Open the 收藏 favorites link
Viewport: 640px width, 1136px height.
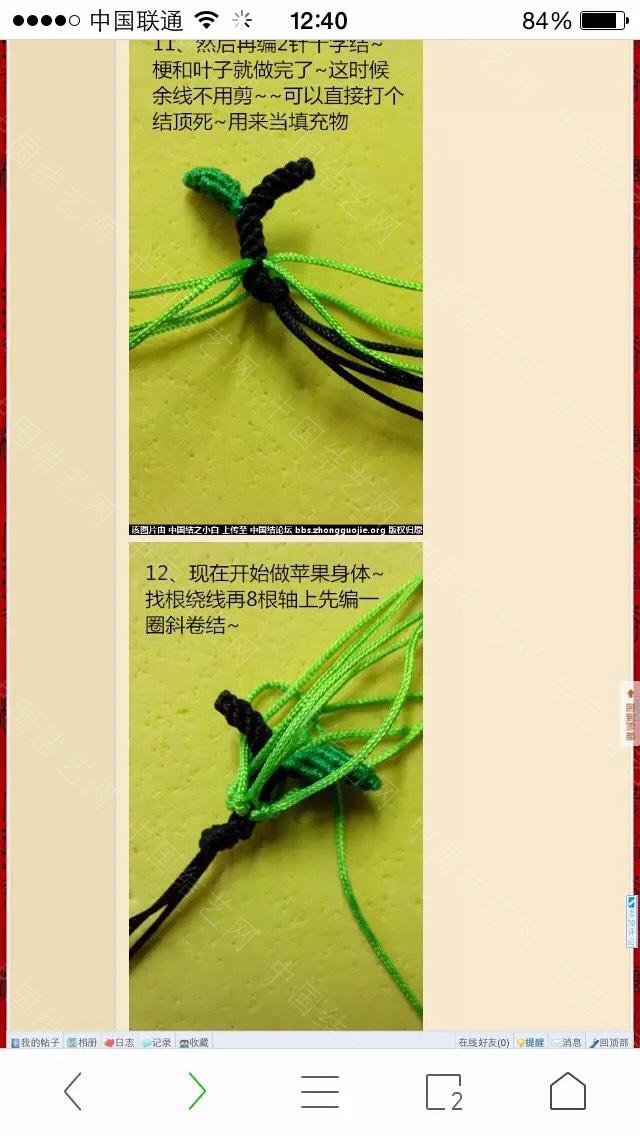[195, 1042]
